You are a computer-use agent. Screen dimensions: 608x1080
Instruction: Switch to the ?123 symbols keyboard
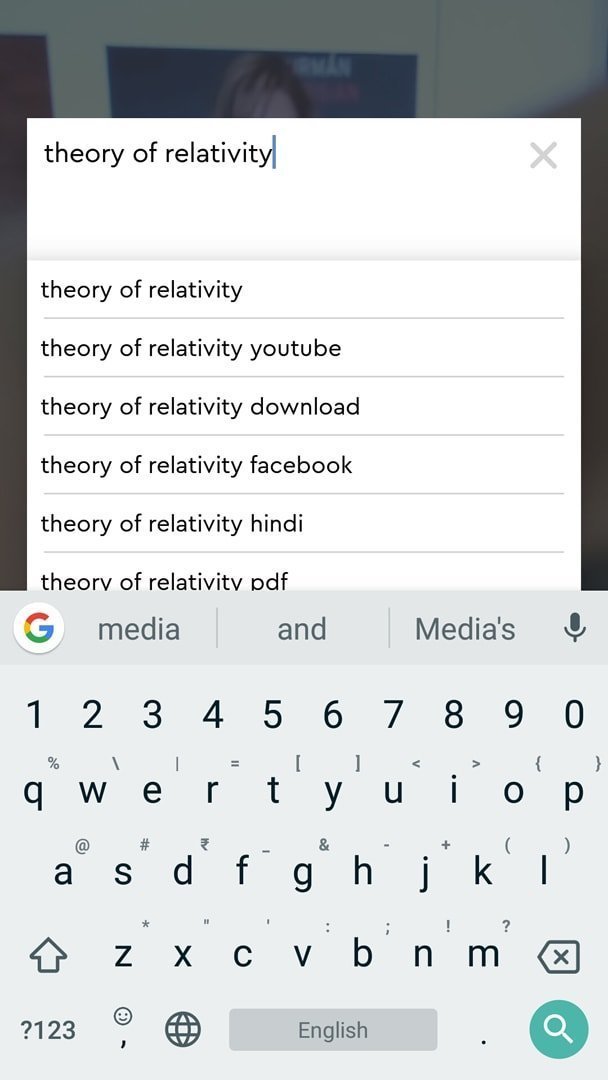click(x=48, y=1029)
